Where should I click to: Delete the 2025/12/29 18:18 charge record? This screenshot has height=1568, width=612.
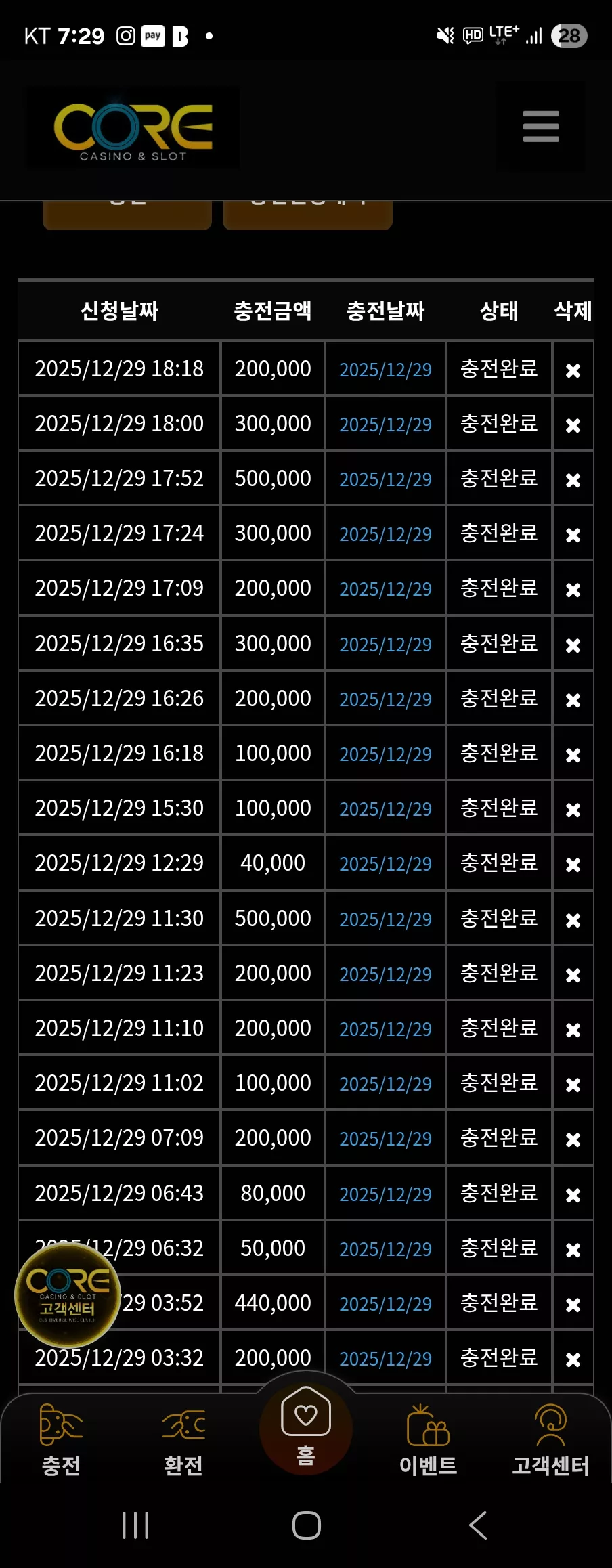(573, 370)
